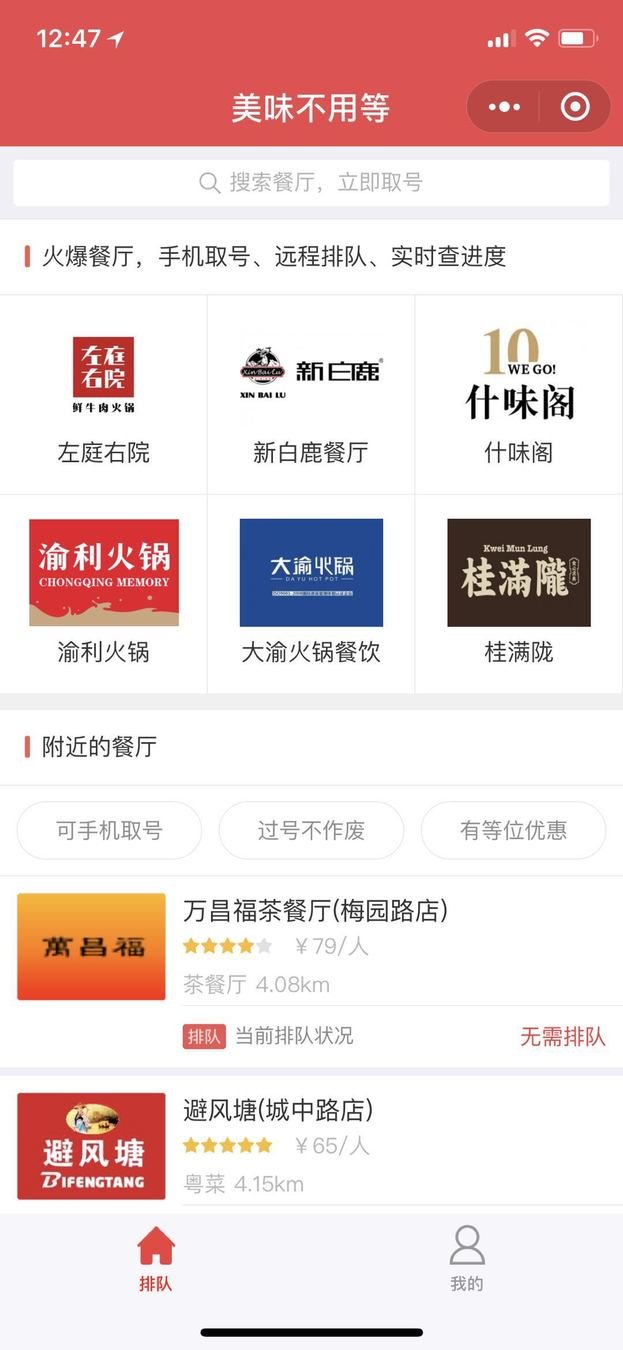Select the 渝利火锅 restaurant tile
The image size is (623, 1350).
[104, 594]
